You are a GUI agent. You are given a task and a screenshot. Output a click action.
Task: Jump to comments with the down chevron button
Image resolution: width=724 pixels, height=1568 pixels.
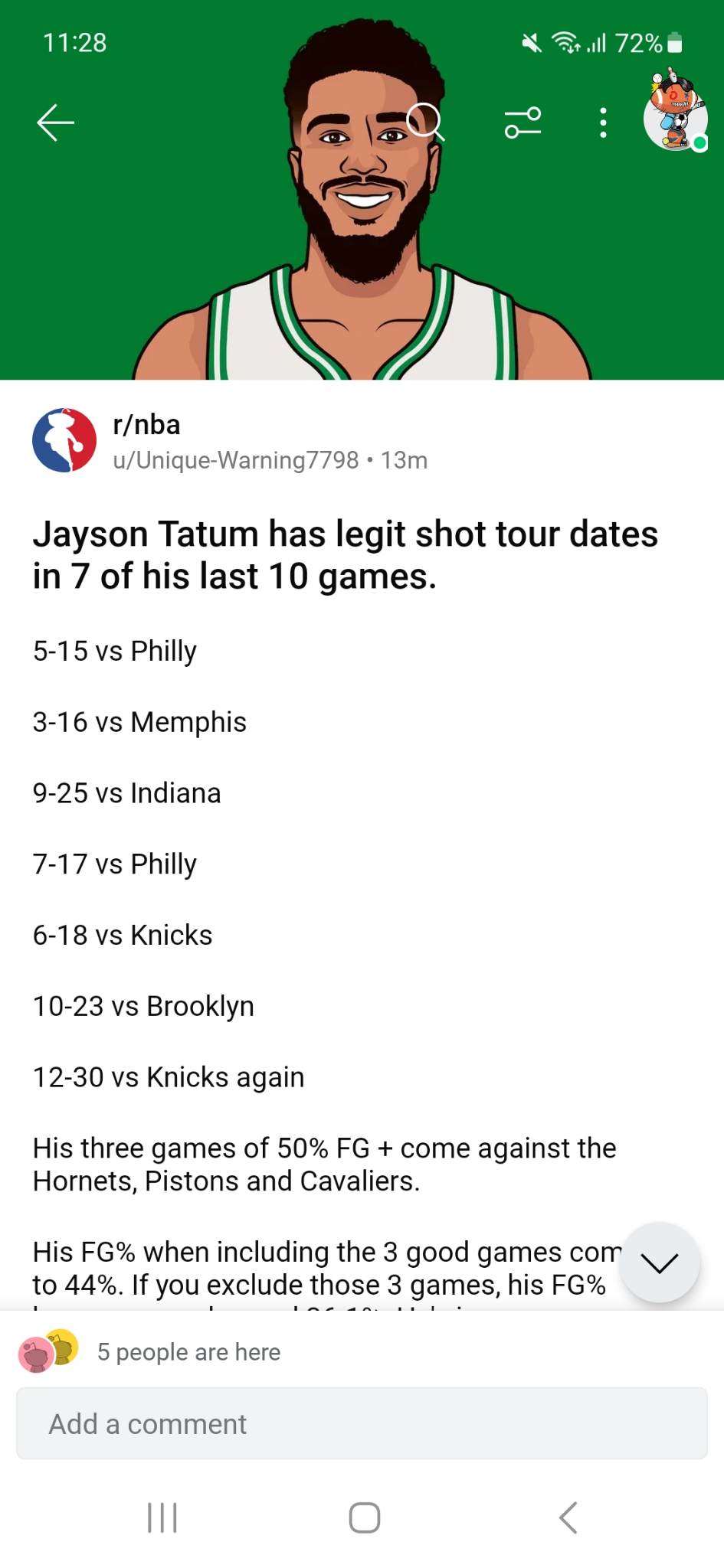pos(660,1263)
